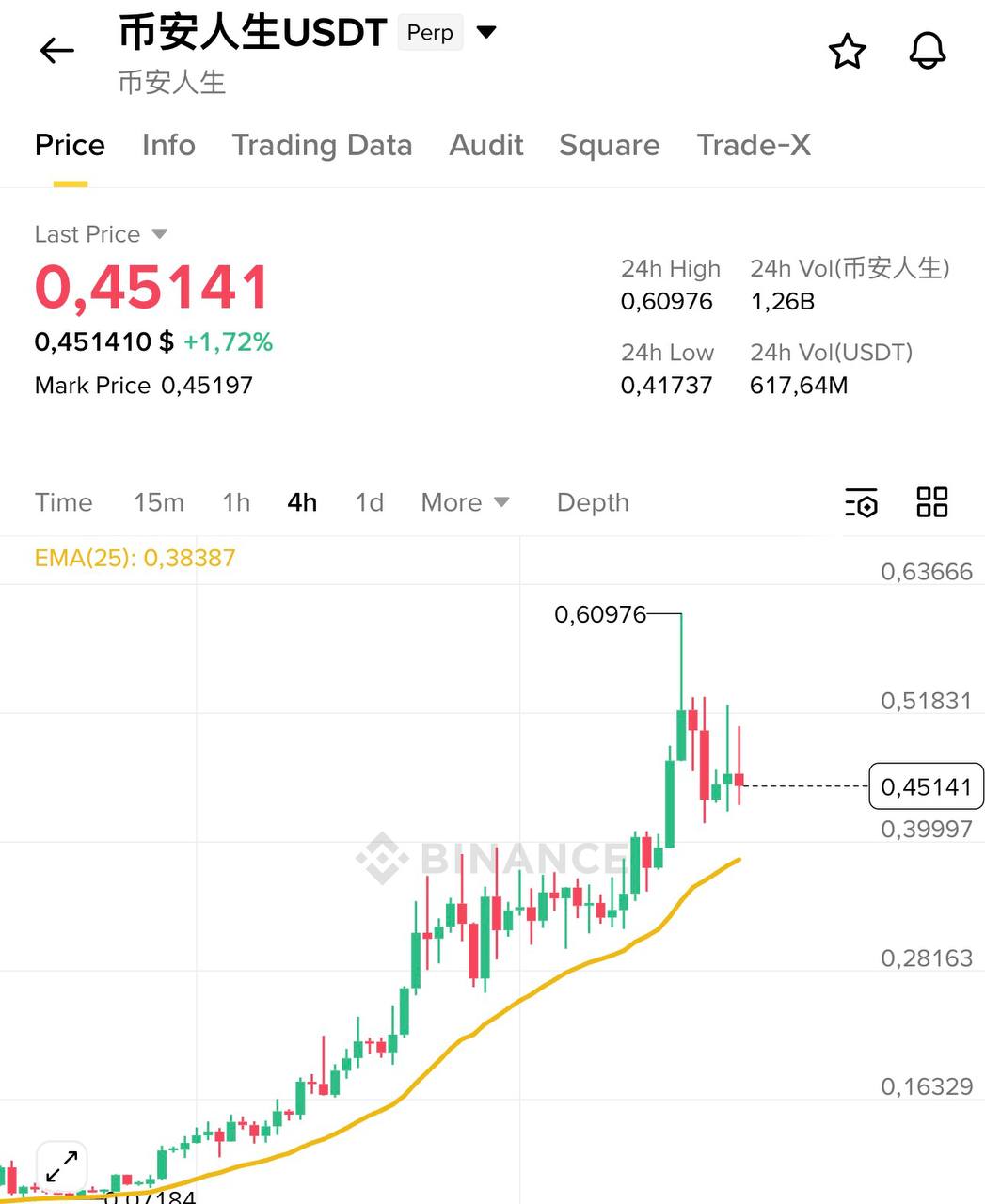Open the trading pair selector dropdown
985x1204 pixels.
[x=486, y=32]
